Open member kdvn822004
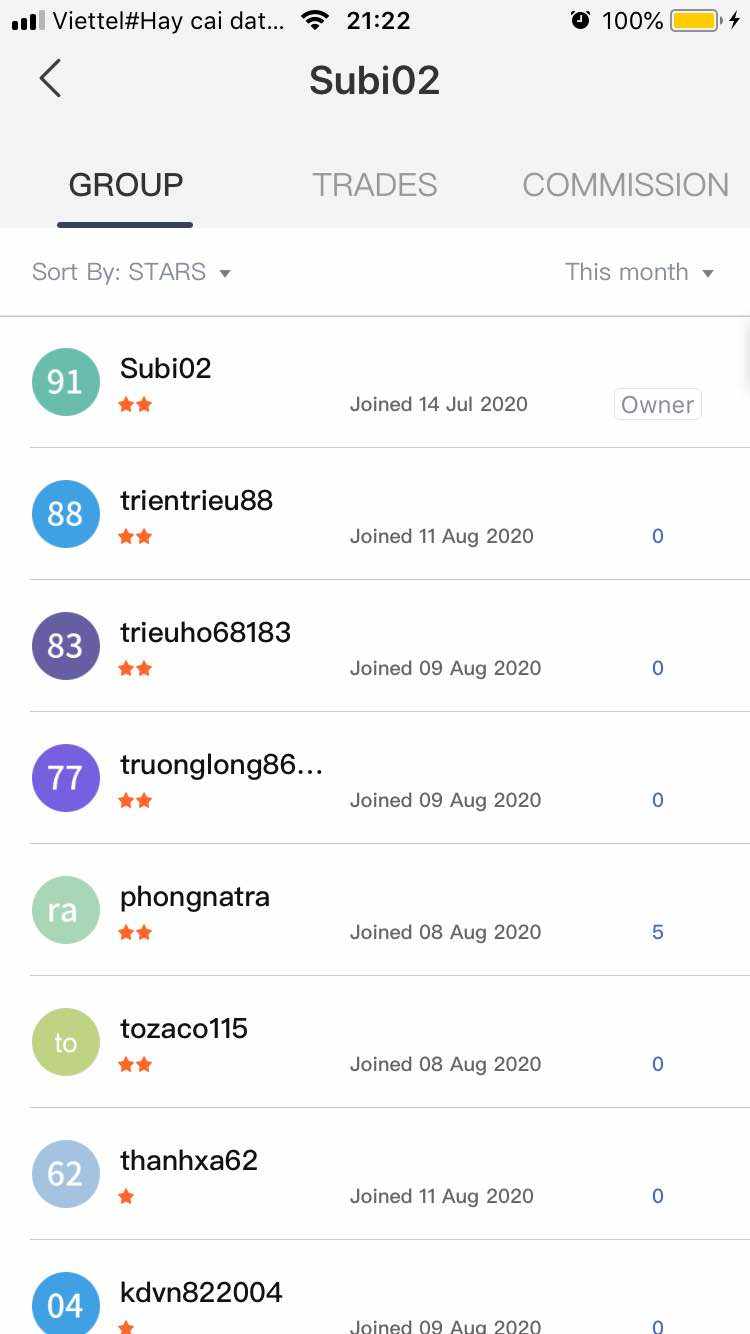Screen dimensions: 750x1334 375,1288
